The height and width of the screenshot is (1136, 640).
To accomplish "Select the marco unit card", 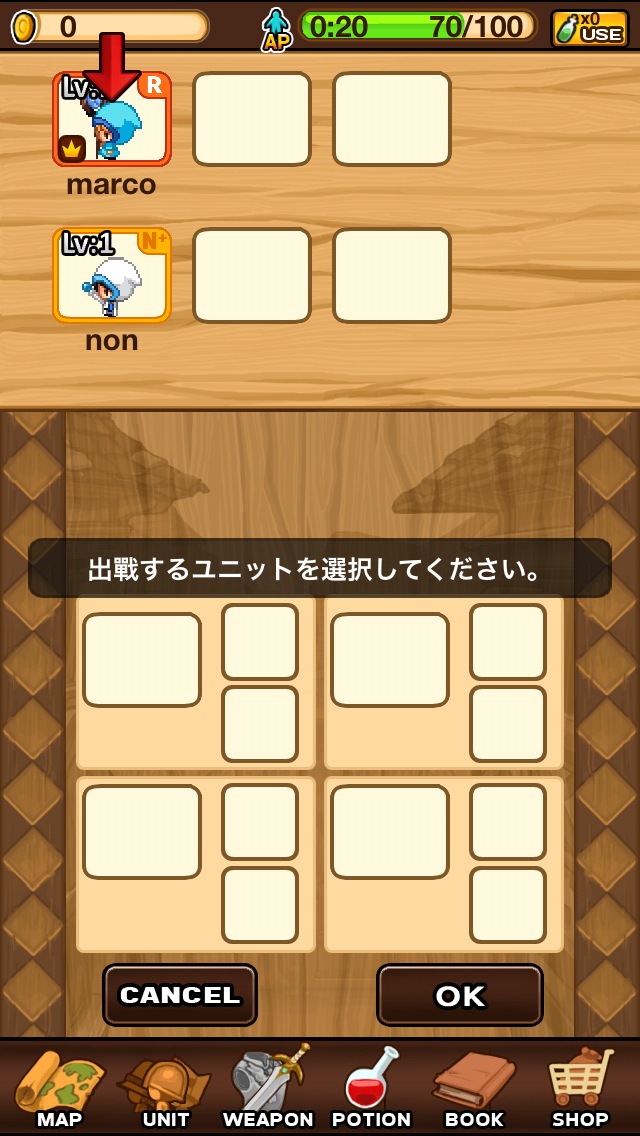I will [112, 120].
